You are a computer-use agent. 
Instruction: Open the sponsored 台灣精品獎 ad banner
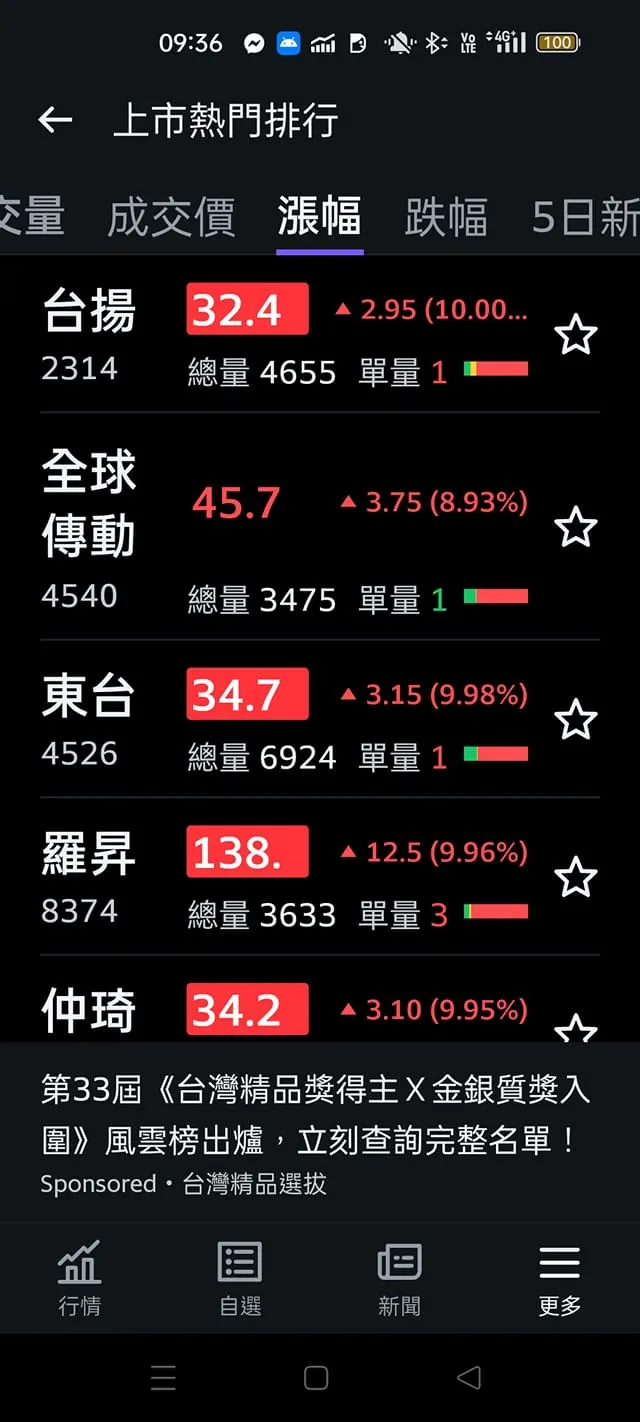(315, 1133)
